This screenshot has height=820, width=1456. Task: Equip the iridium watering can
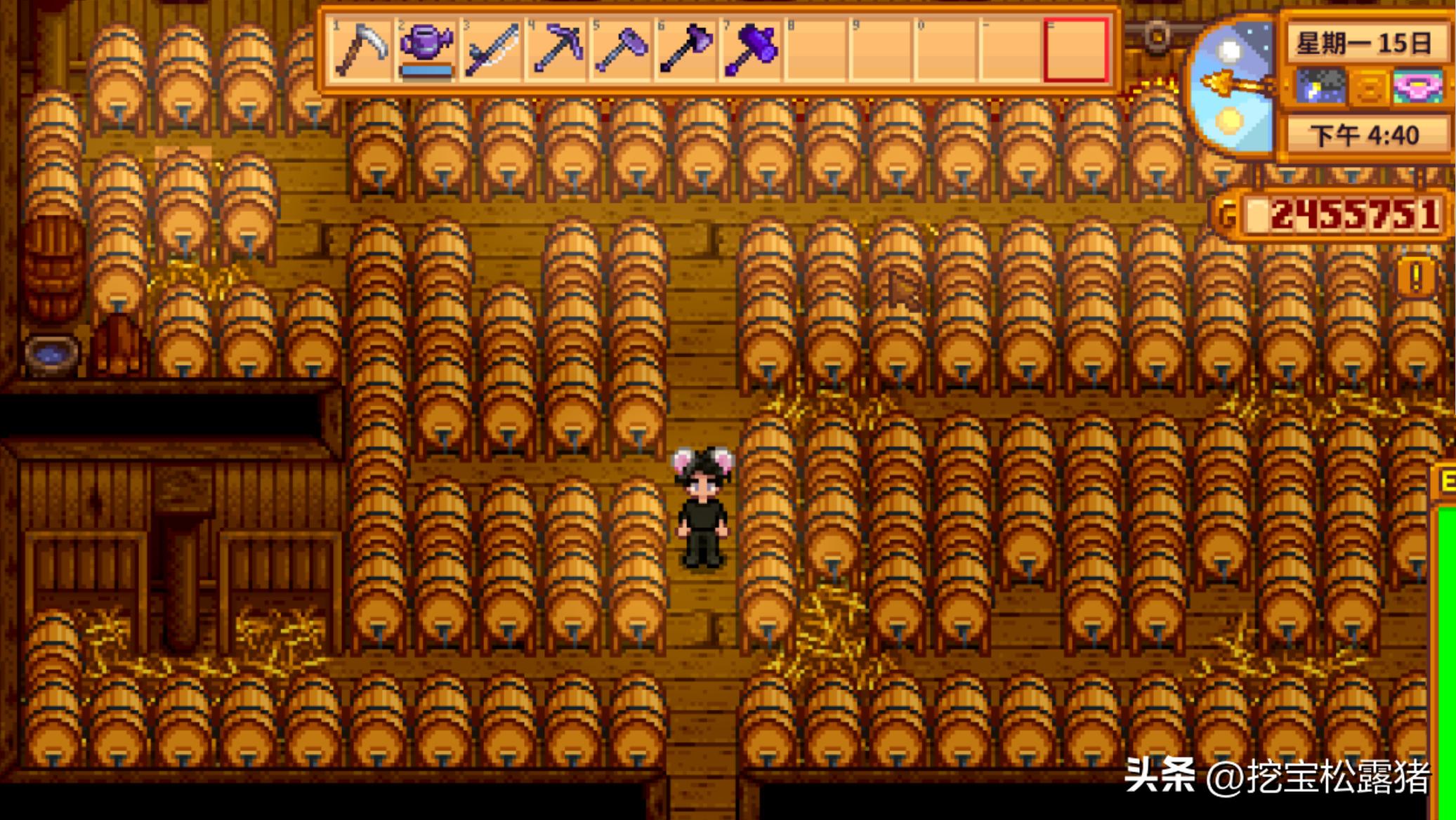(x=426, y=48)
